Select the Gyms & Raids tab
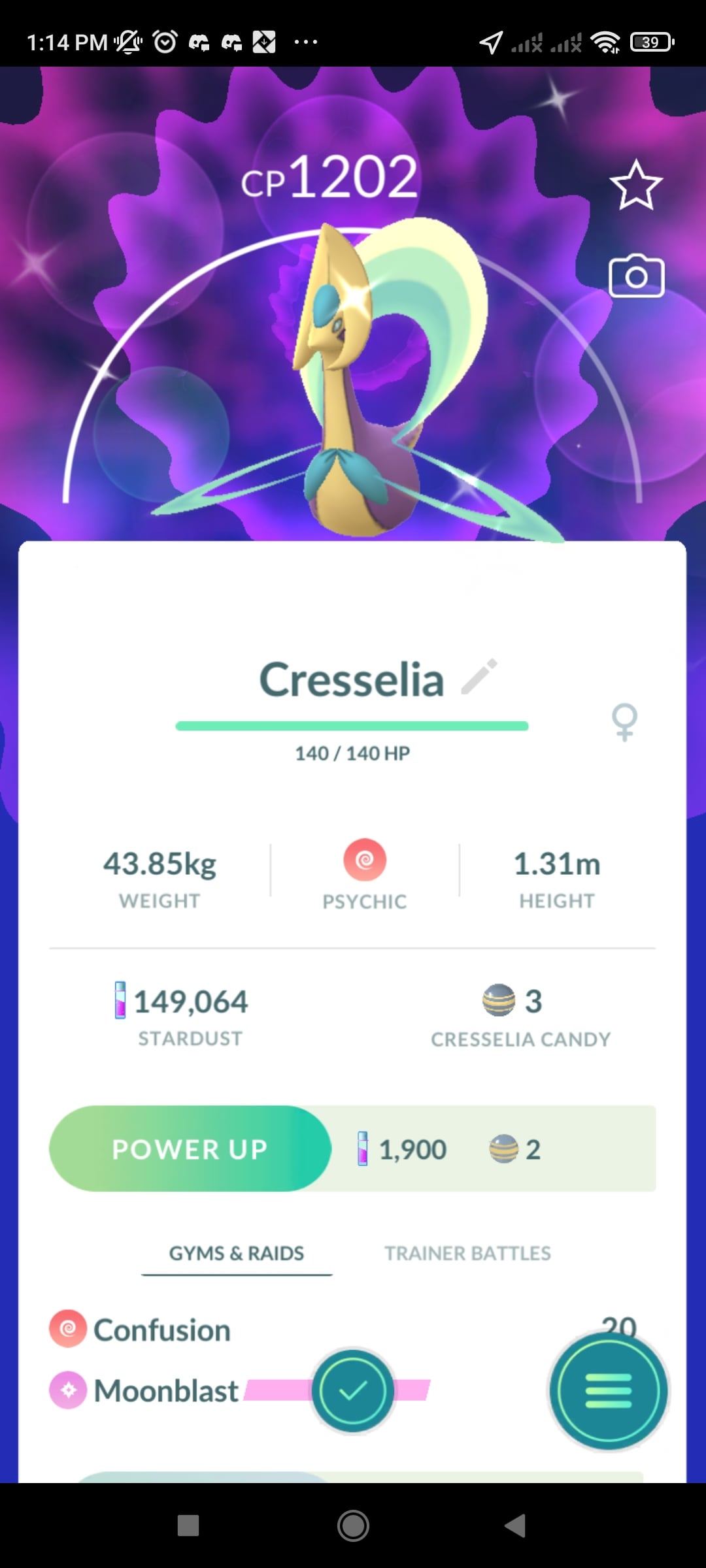 237,1253
